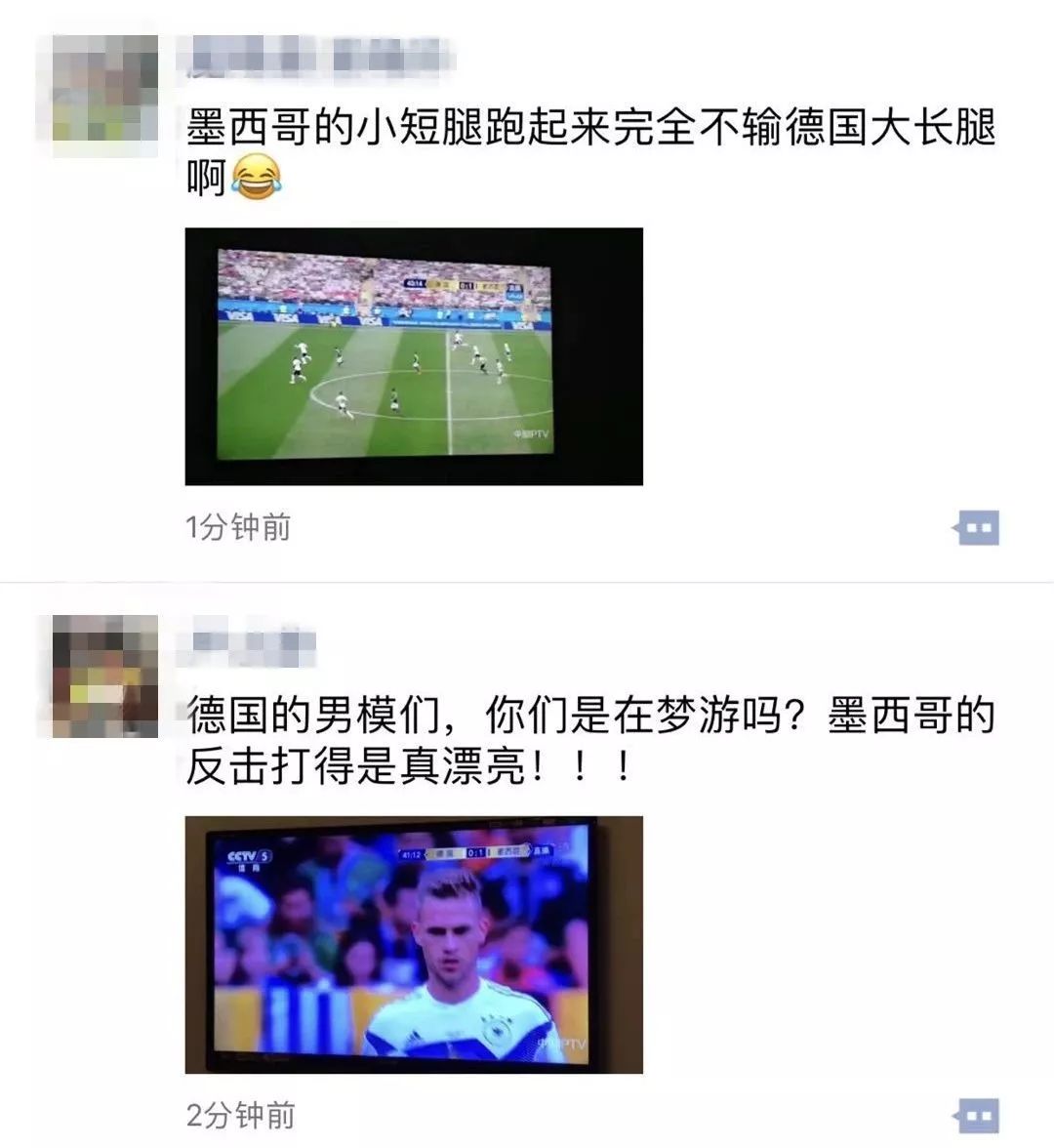
Task: Open the like/comment menu on the 2分钟前 post
Action: [x=976, y=1115]
